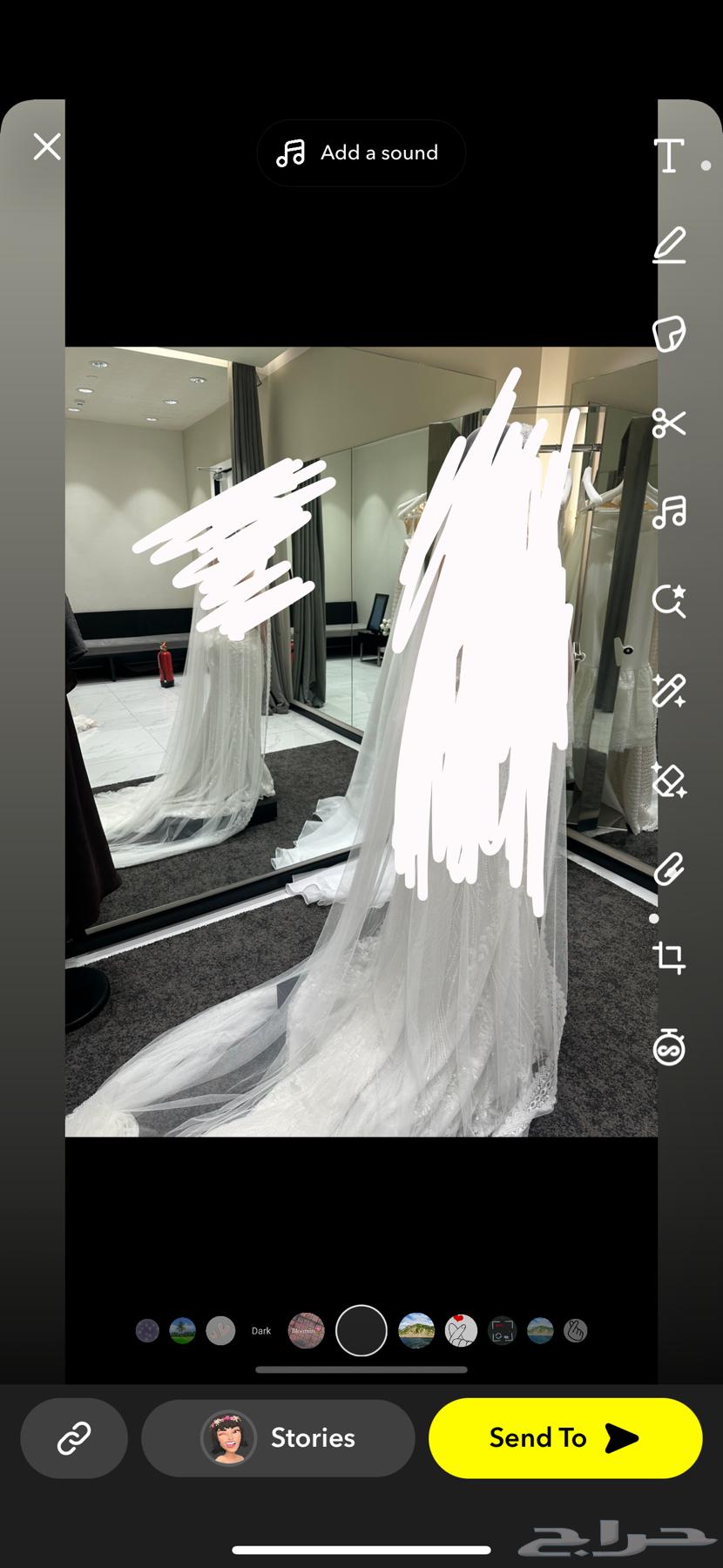Screen dimensions: 723x1568
Task: Tap Add a sound
Action: [361, 153]
